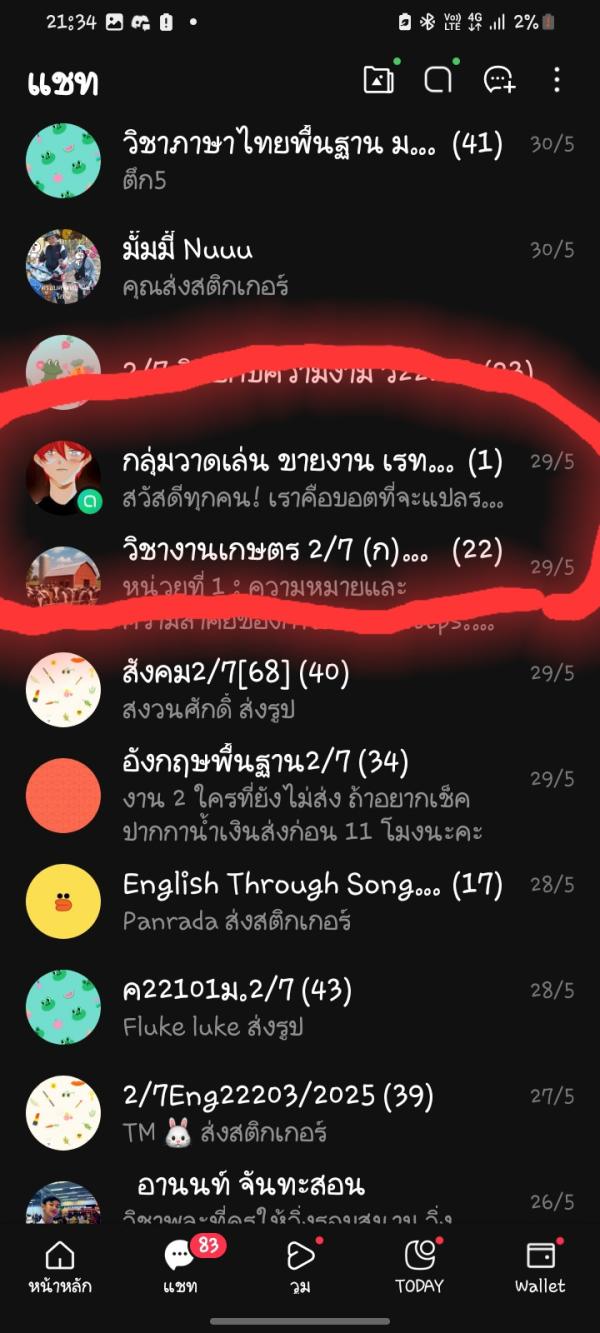600x1333 pixels.
Task: Switch to the หน้าหลัก home tab
Action: point(60,1267)
